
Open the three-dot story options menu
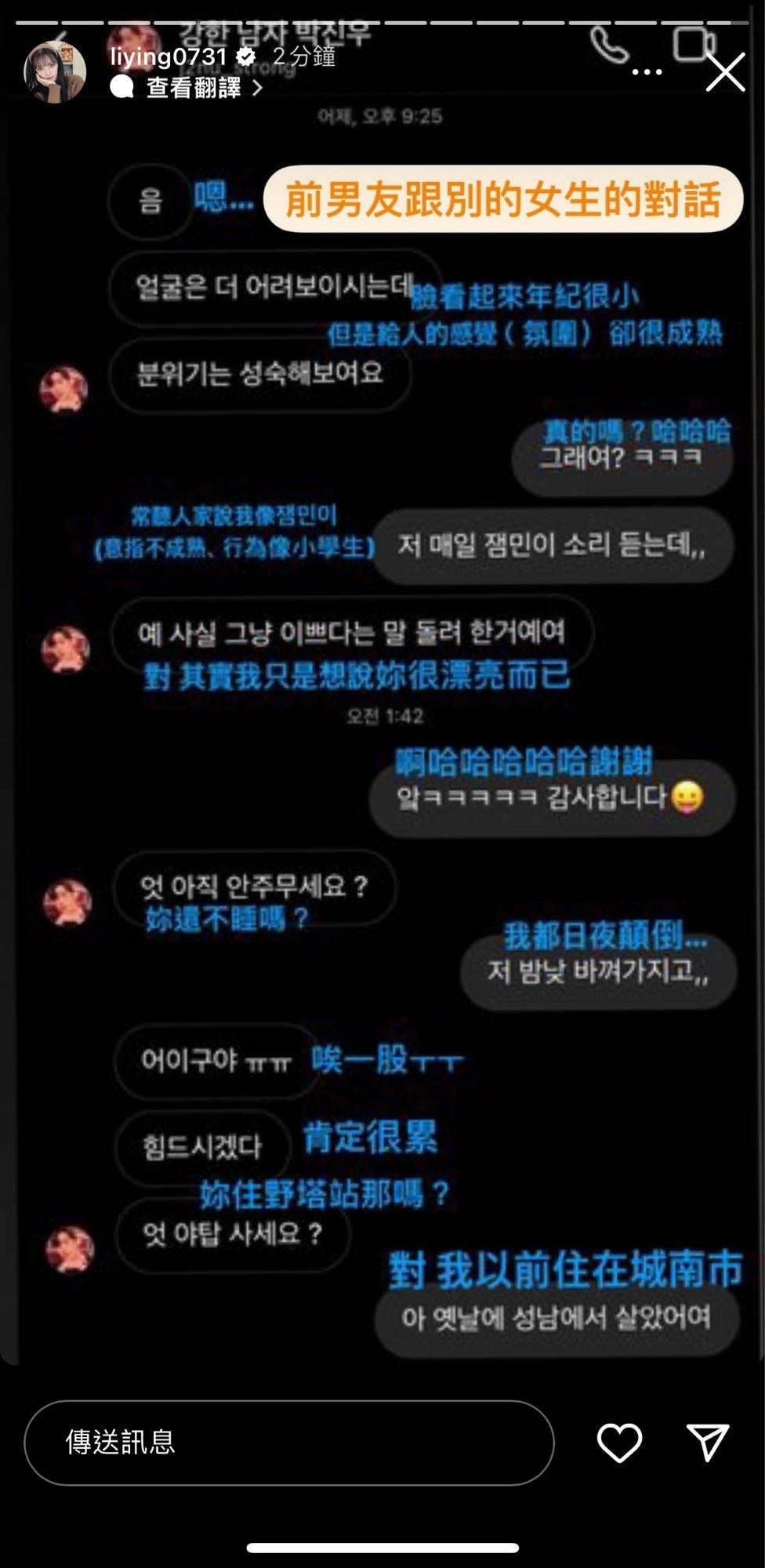coord(647,72)
